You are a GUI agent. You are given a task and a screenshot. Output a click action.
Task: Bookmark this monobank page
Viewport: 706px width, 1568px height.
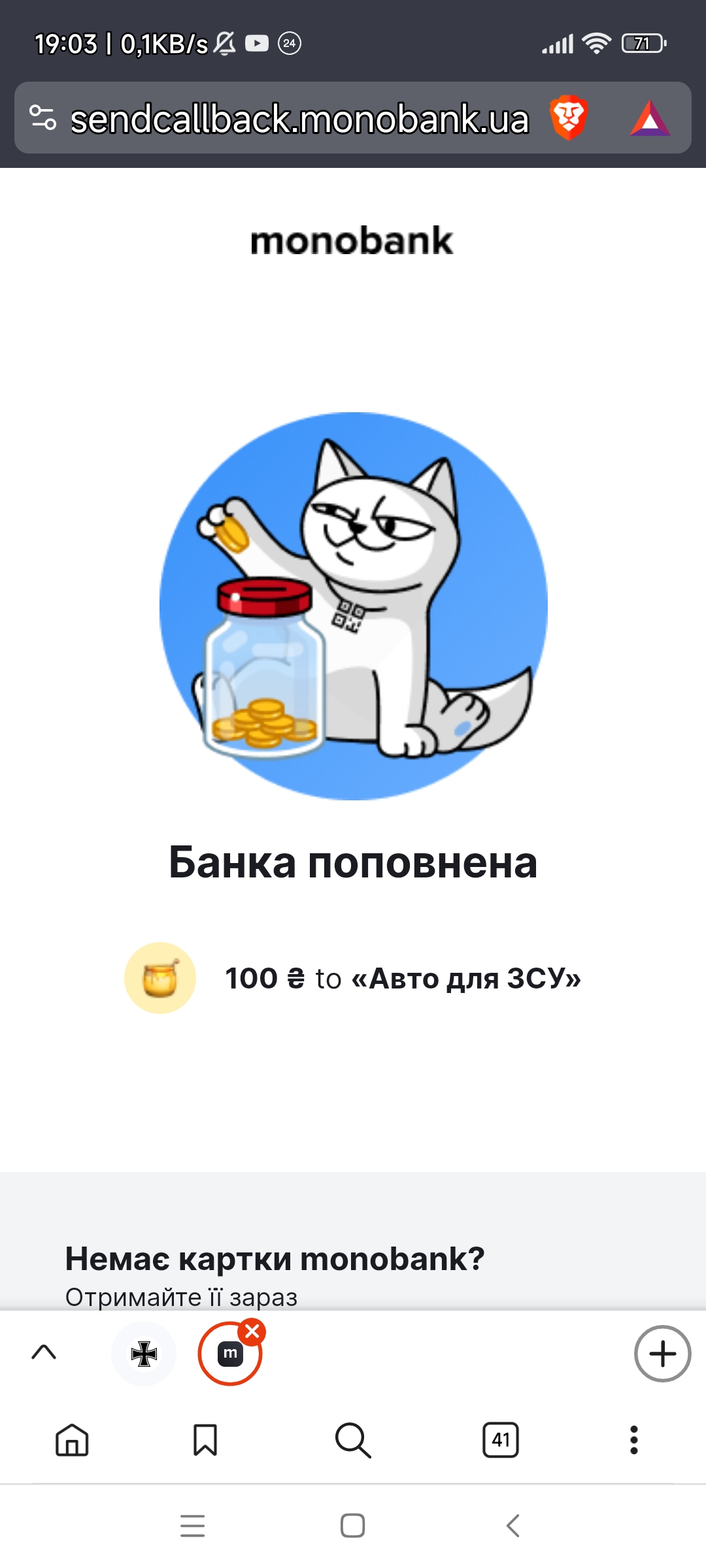205,1440
